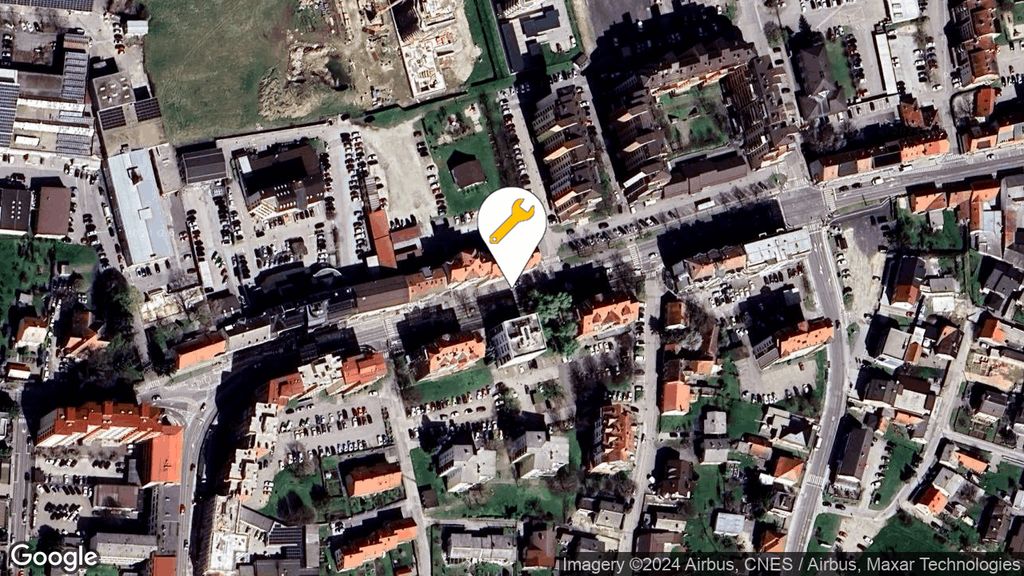Tap the wrench map marker pin

(x=511, y=224)
